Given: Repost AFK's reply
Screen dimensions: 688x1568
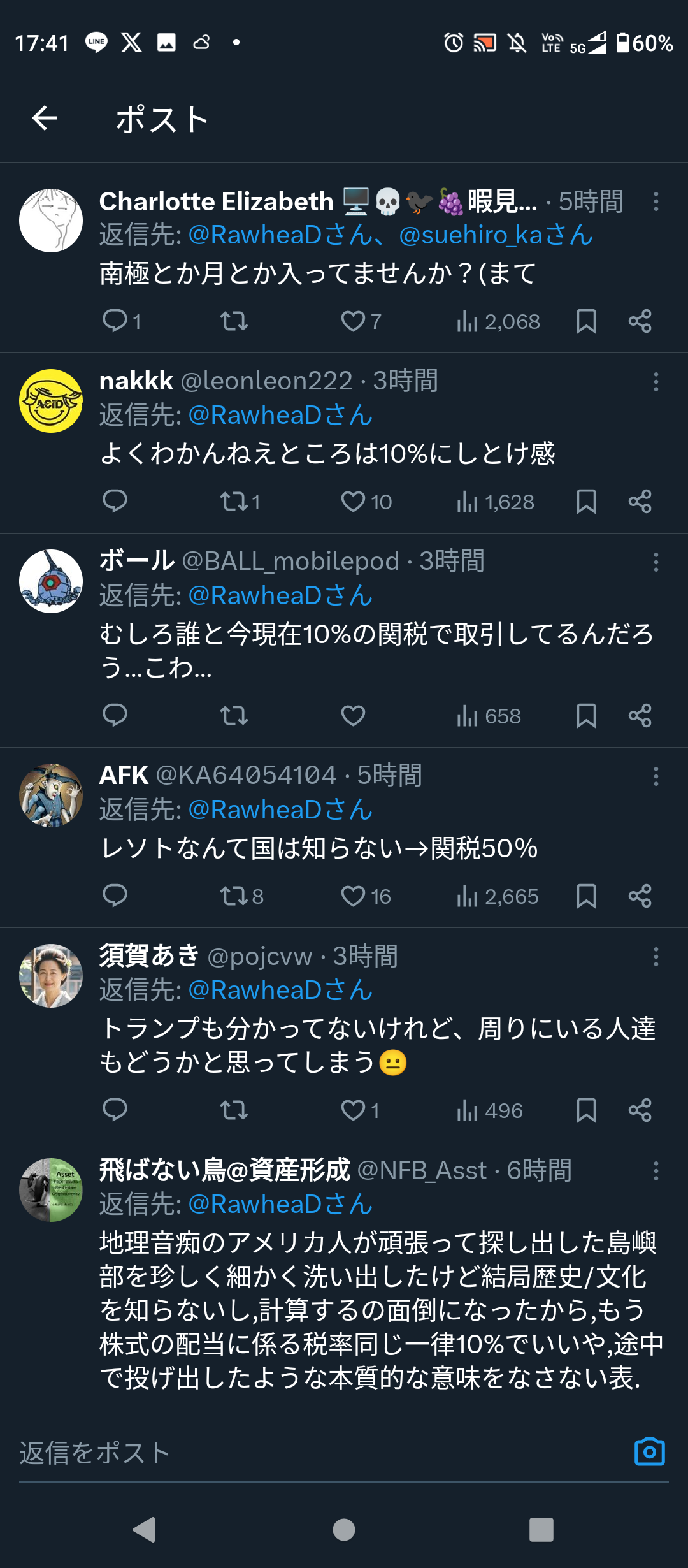Looking at the screenshot, I should 234,896.
